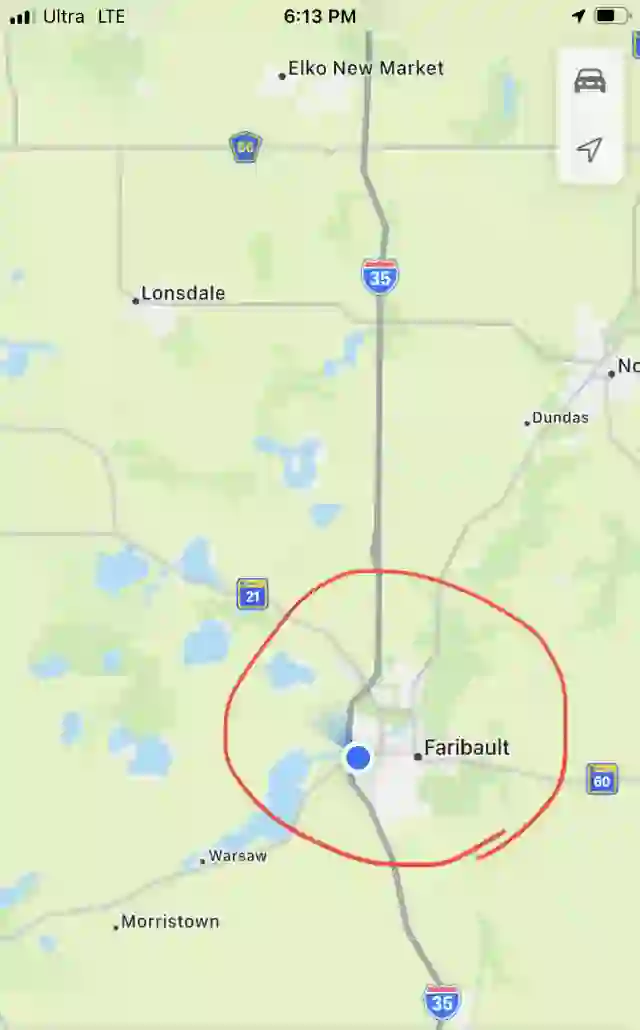Open the driving map mode button
The width and height of the screenshot is (640, 1030).
pos(589,81)
